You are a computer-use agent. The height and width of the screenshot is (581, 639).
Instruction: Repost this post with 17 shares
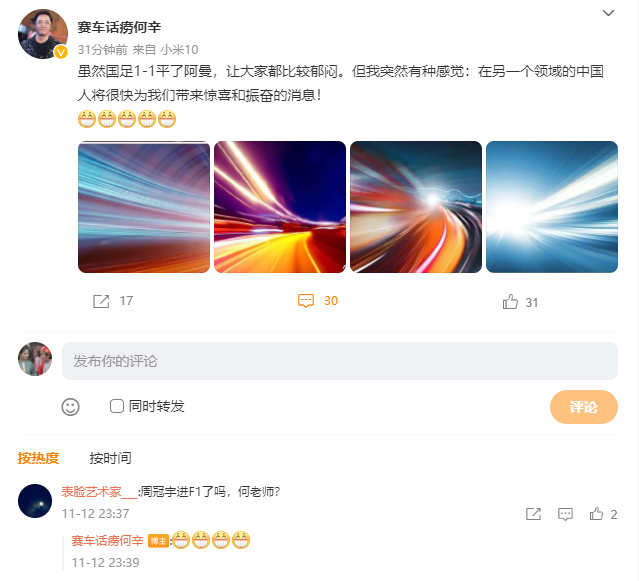click(x=112, y=301)
